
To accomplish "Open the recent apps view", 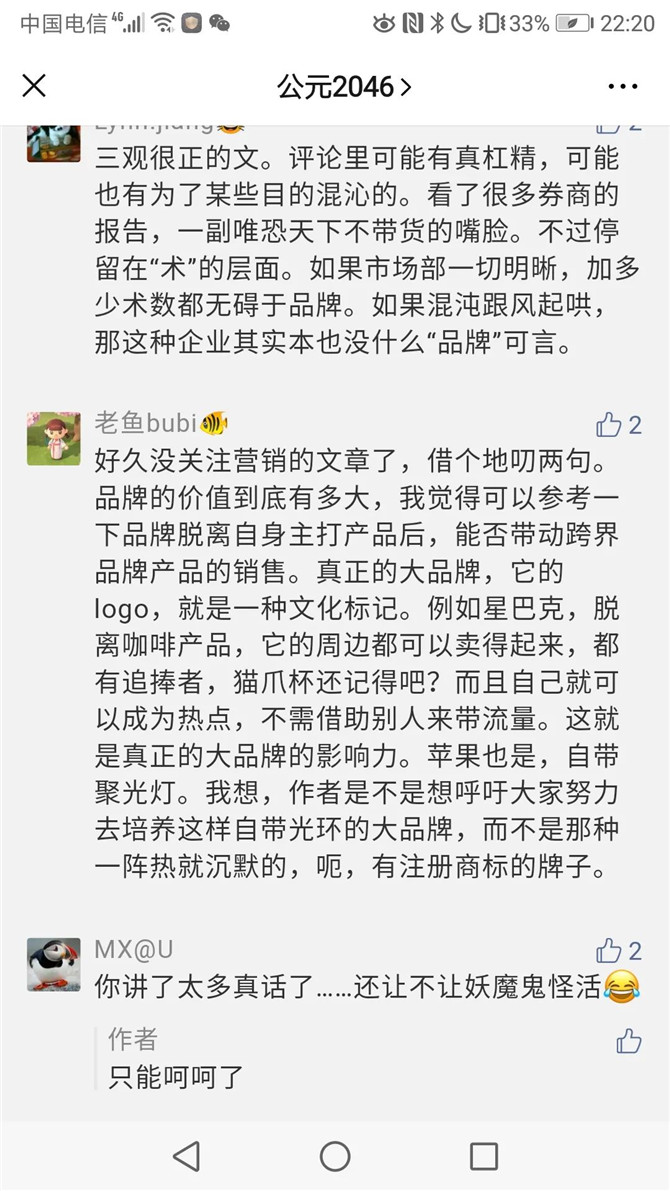I will pyautogui.click(x=484, y=1156).
